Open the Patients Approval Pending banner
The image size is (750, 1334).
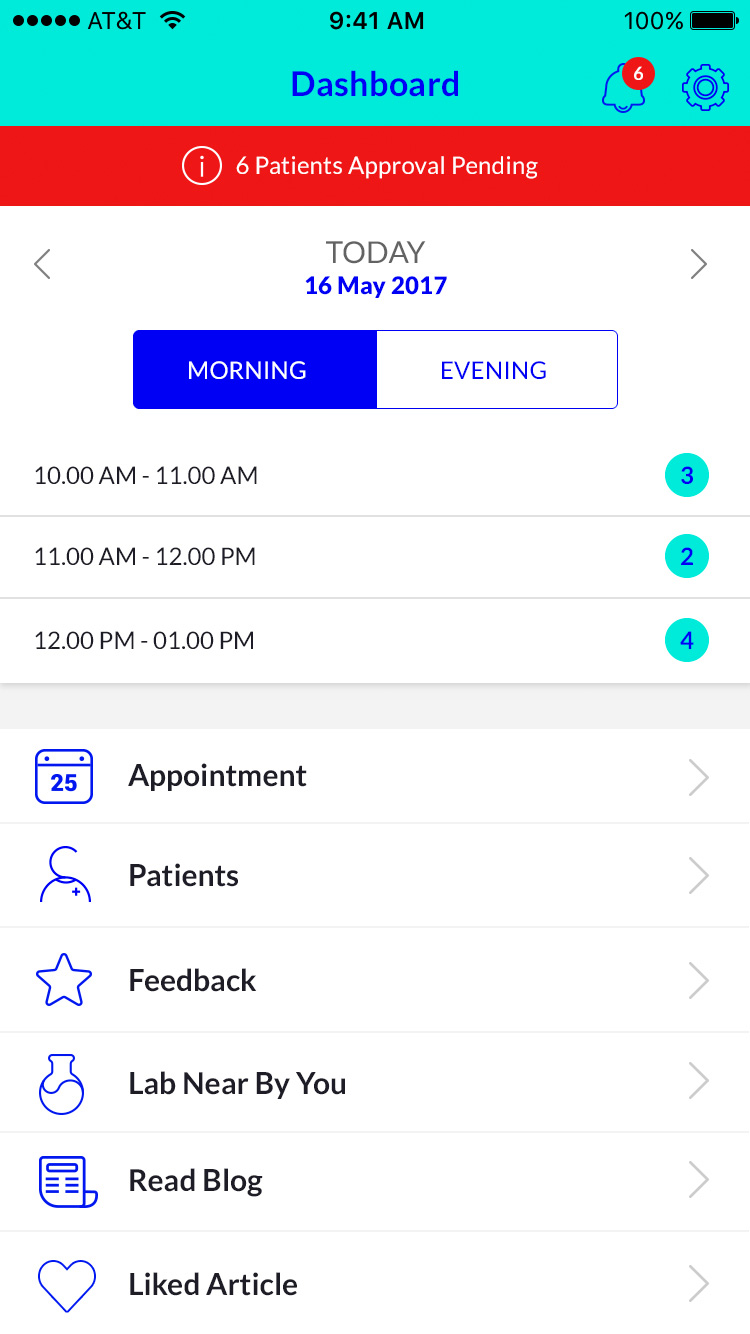(x=375, y=166)
